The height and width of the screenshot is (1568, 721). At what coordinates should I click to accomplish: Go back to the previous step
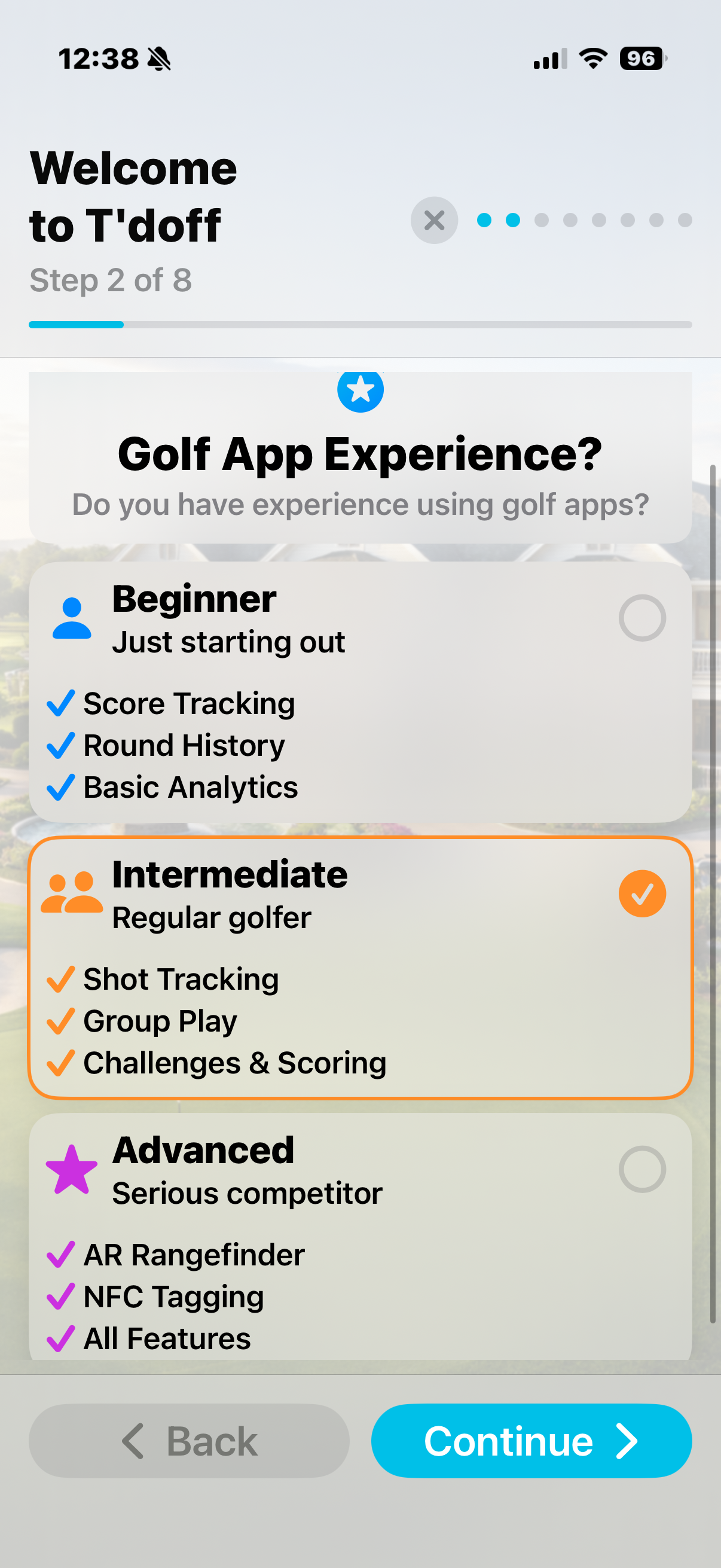[190, 1441]
